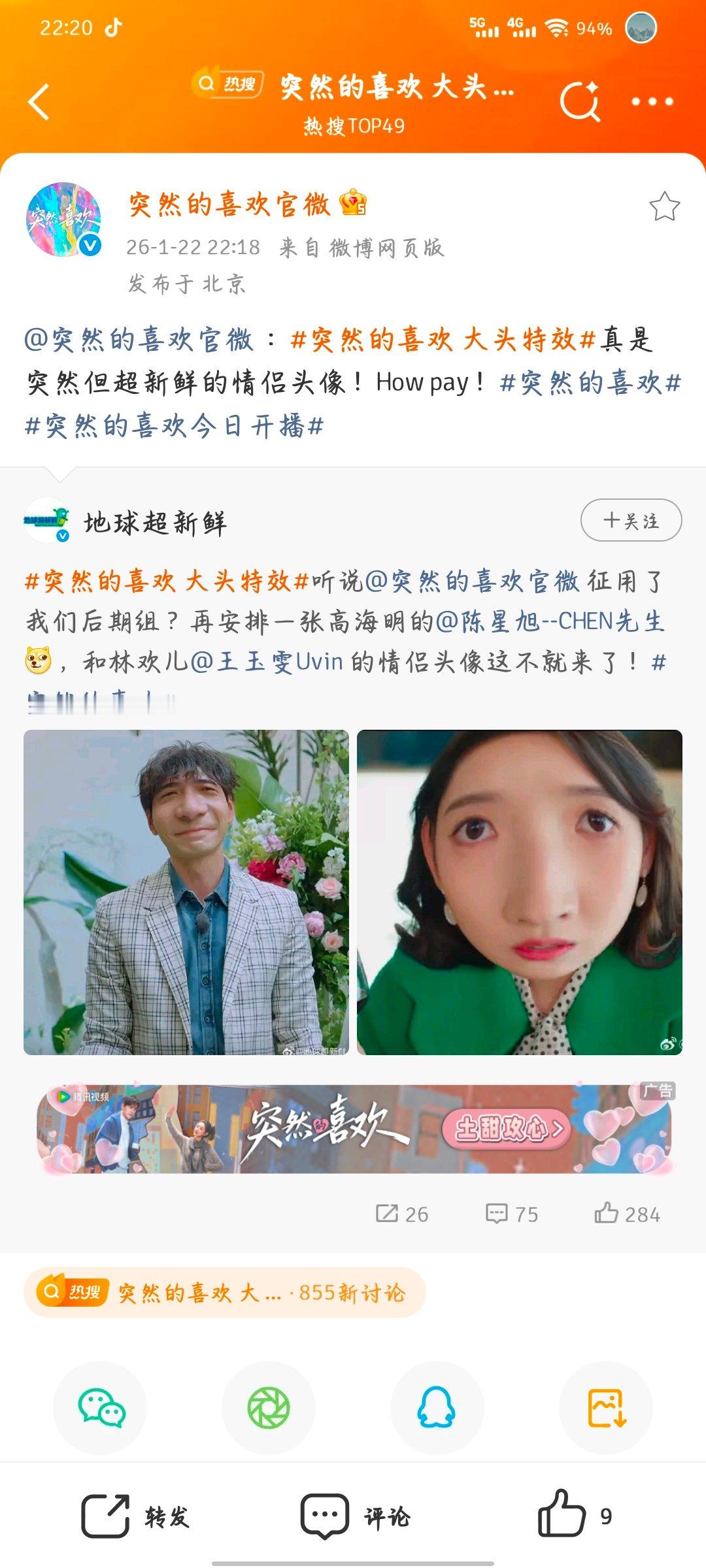706x1568 pixels.
Task: Tap 热搜TOP49 under the title
Action: click(353, 125)
